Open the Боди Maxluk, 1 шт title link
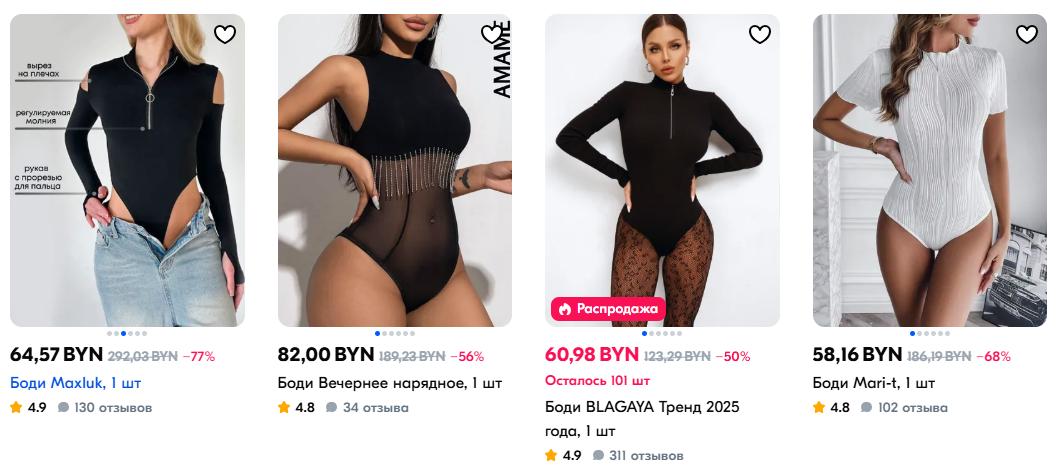The width and height of the screenshot is (1058, 469). pos(76,383)
